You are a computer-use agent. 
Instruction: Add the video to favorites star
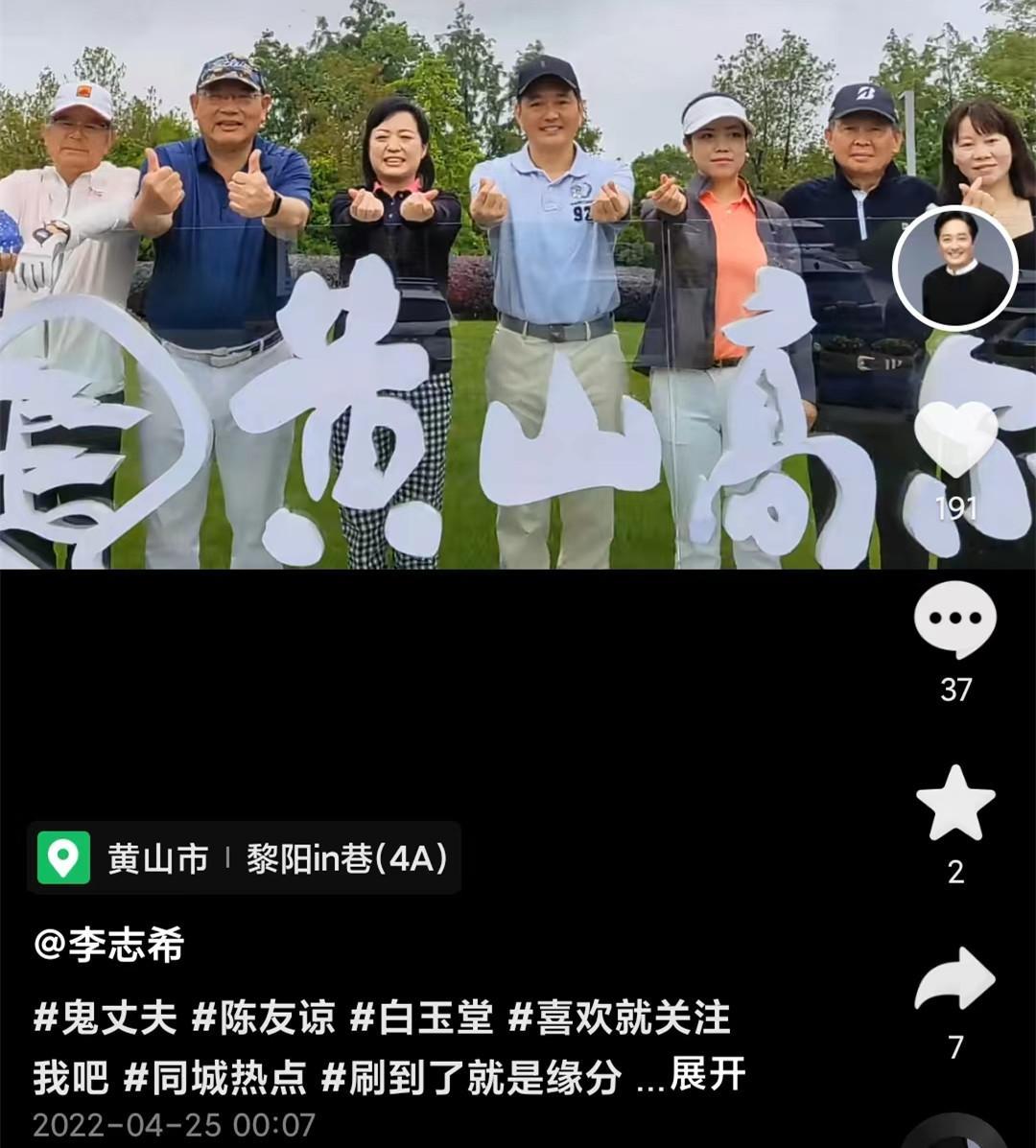pos(955,804)
